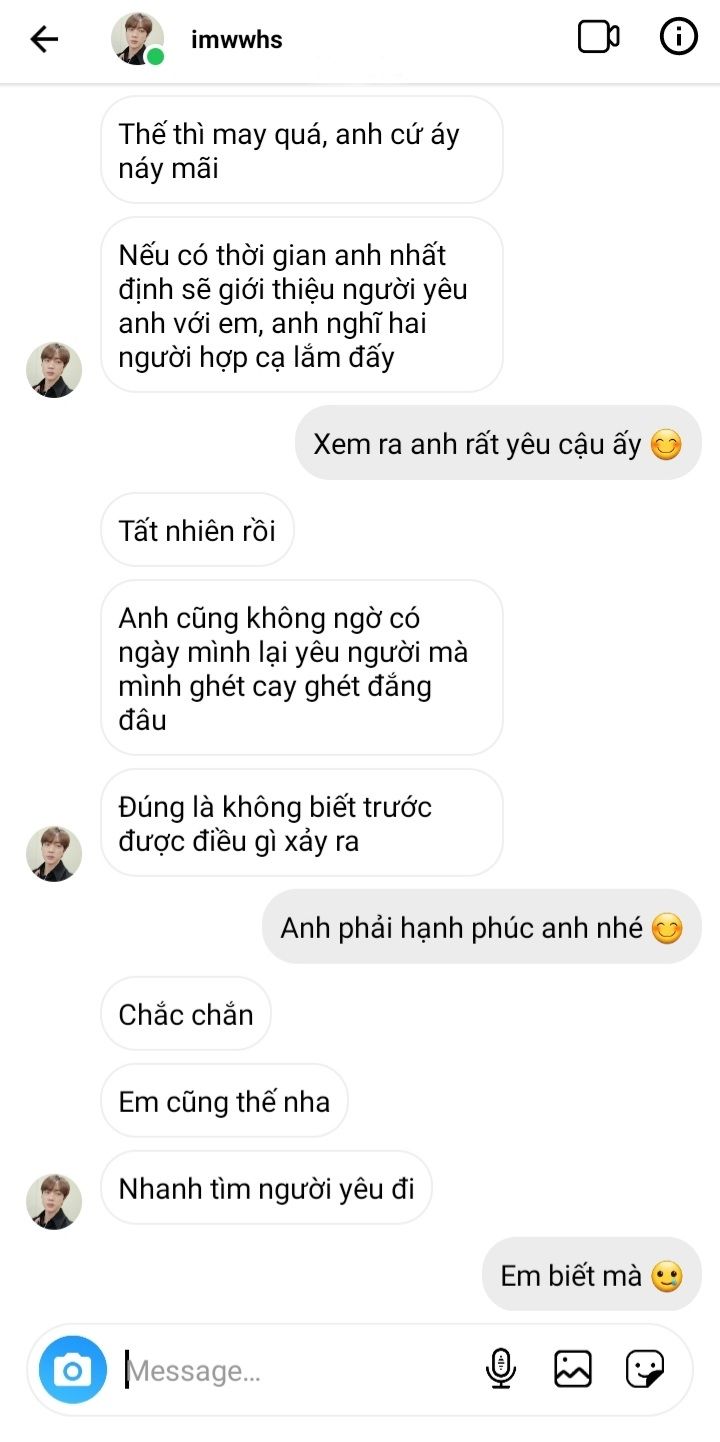Record a voice message with the microphone

click(501, 1368)
